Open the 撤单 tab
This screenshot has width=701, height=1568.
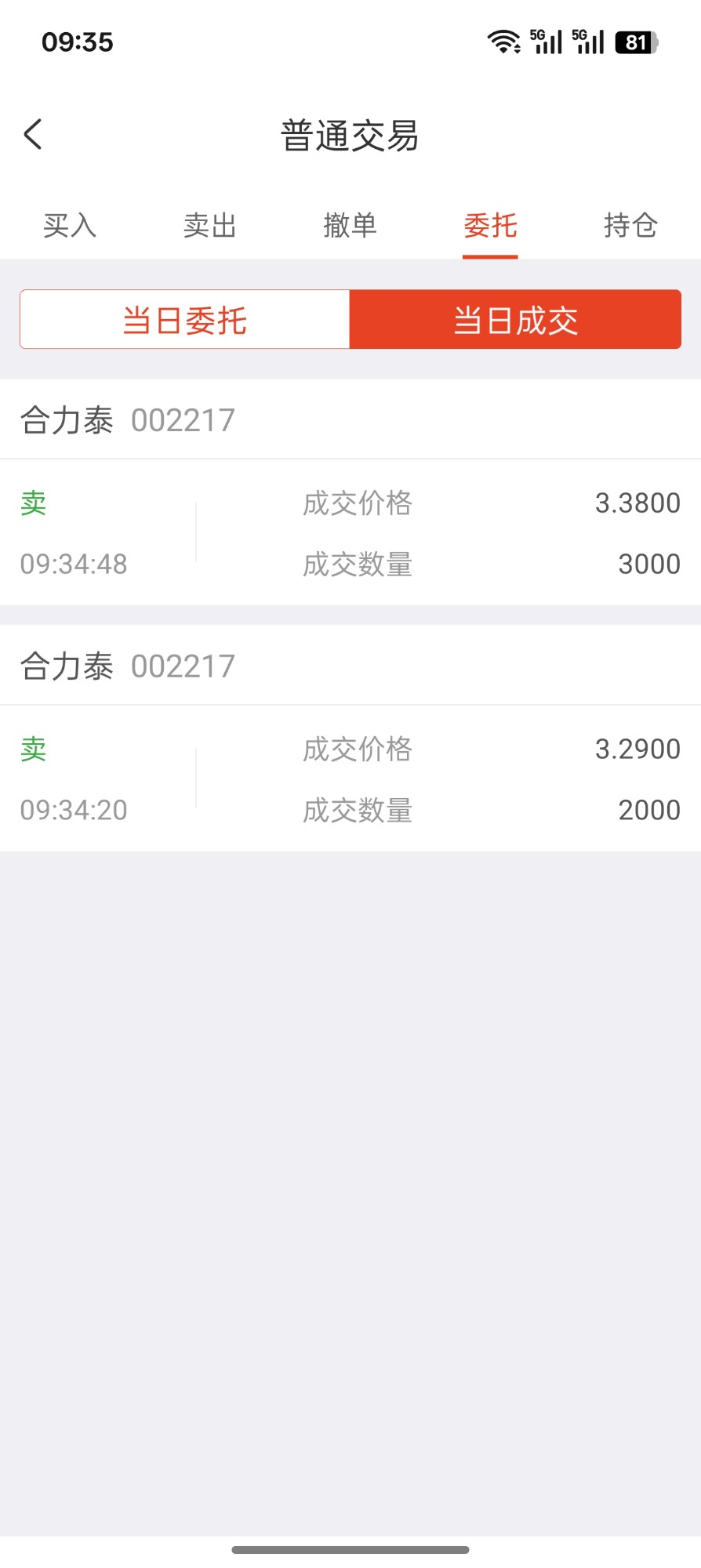click(x=350, y=226)
